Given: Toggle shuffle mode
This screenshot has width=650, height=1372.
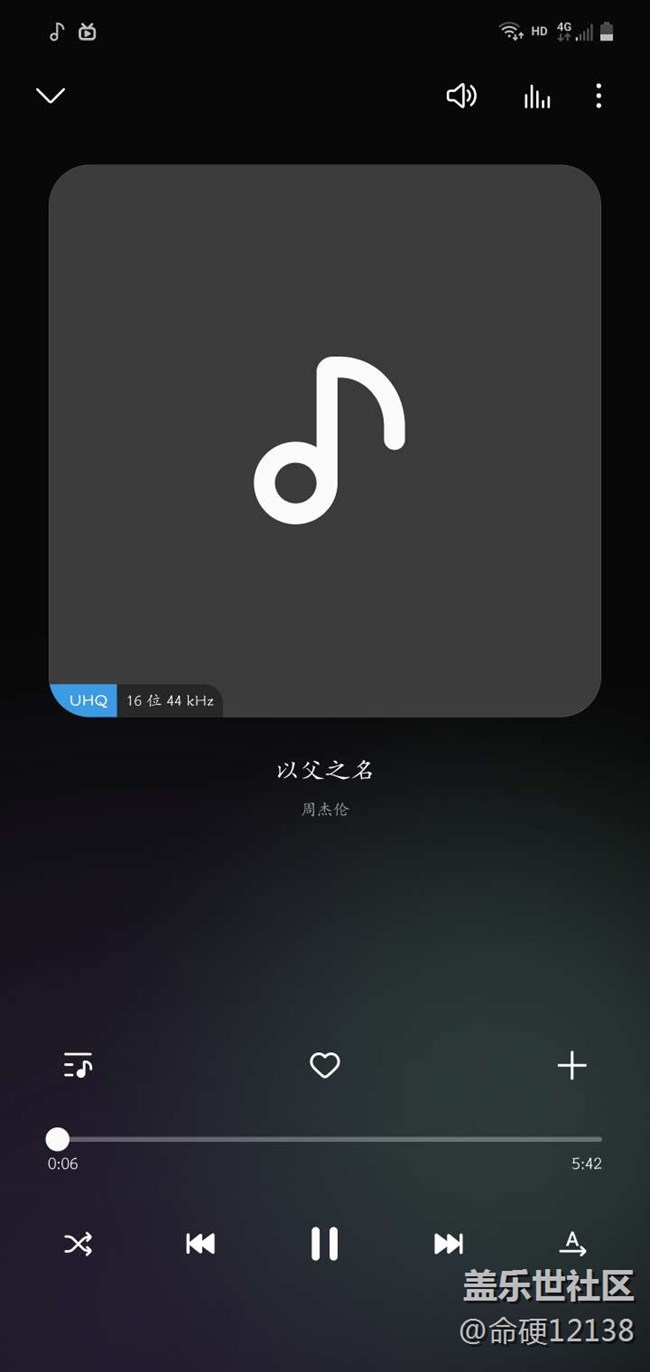Looking at the screenshot, I should [78, 1244].
